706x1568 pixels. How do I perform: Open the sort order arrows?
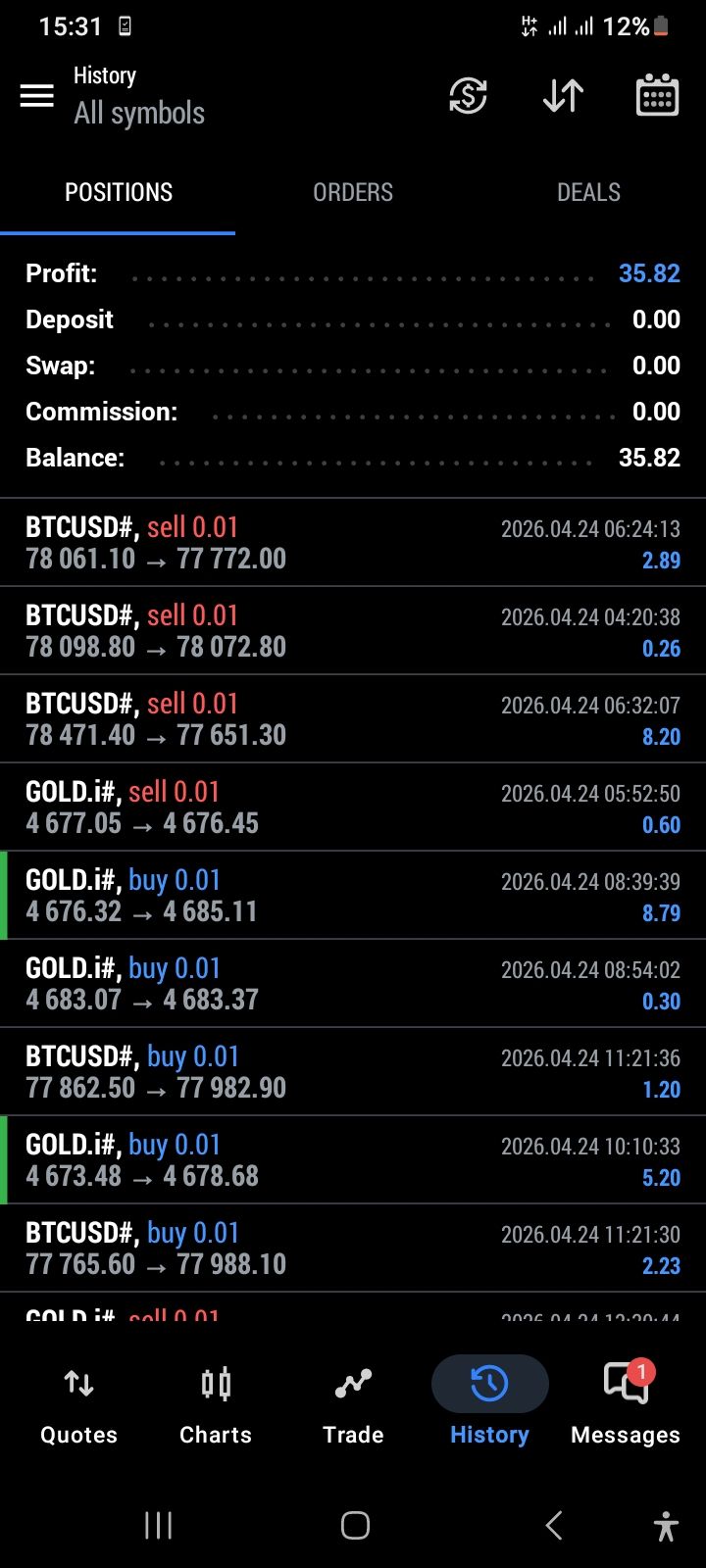pyautogui.click(x=563, y=95)
